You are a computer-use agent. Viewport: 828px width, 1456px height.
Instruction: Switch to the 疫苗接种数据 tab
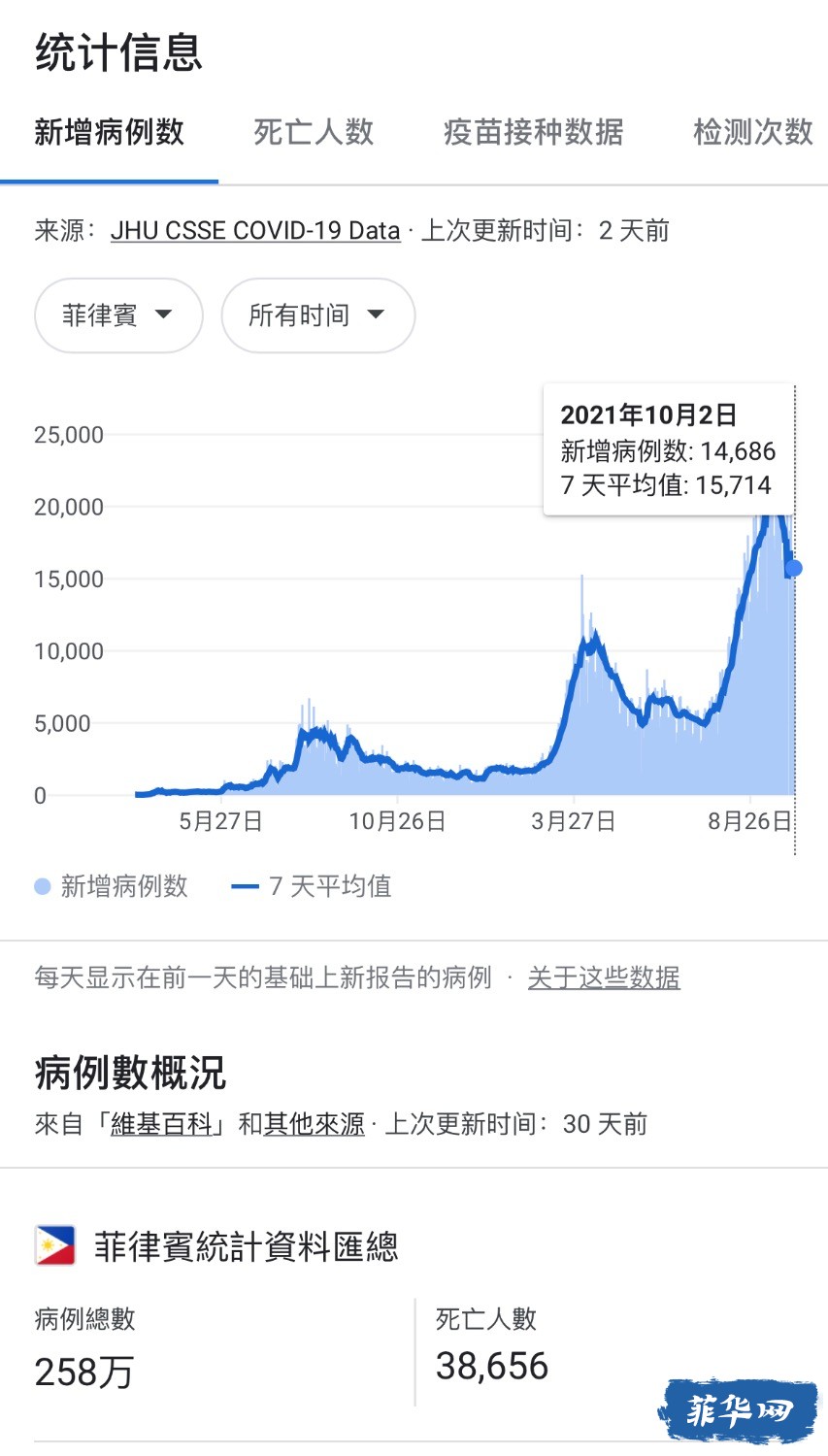point(533,132)
